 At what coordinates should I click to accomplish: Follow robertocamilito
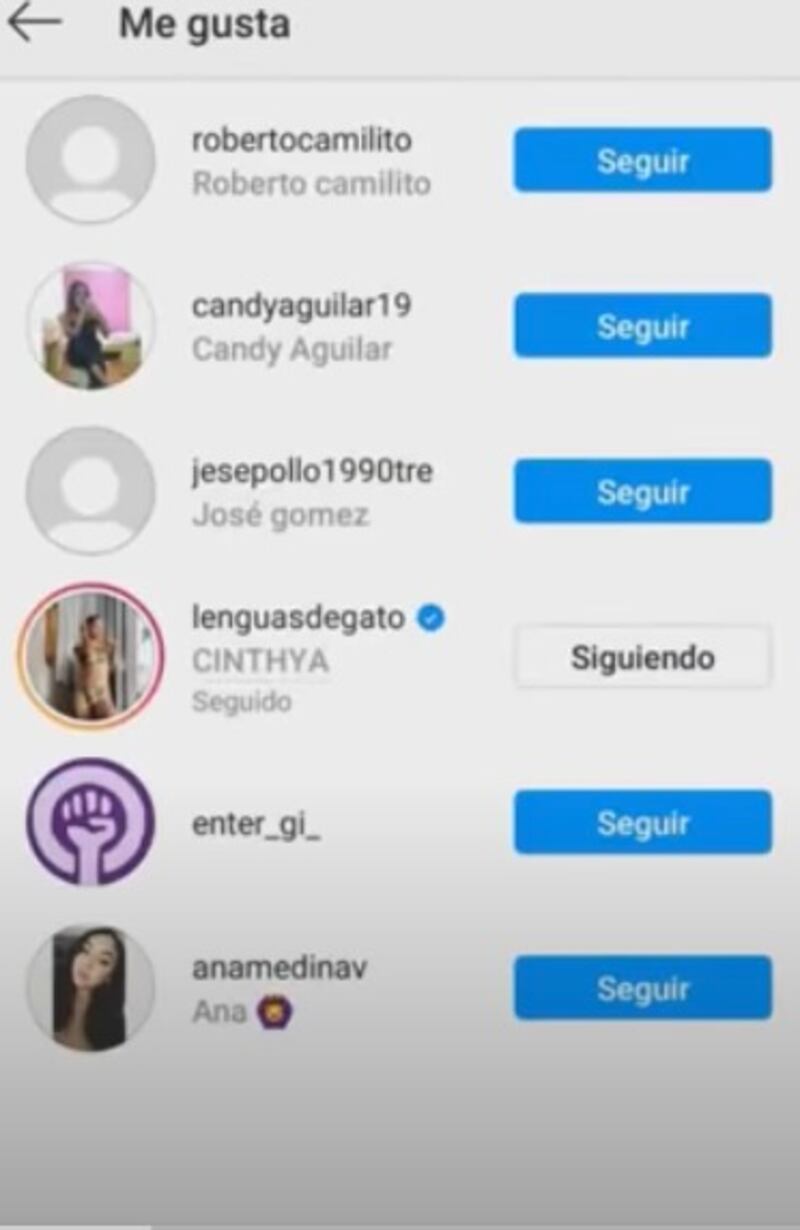(x=643, y=160)
